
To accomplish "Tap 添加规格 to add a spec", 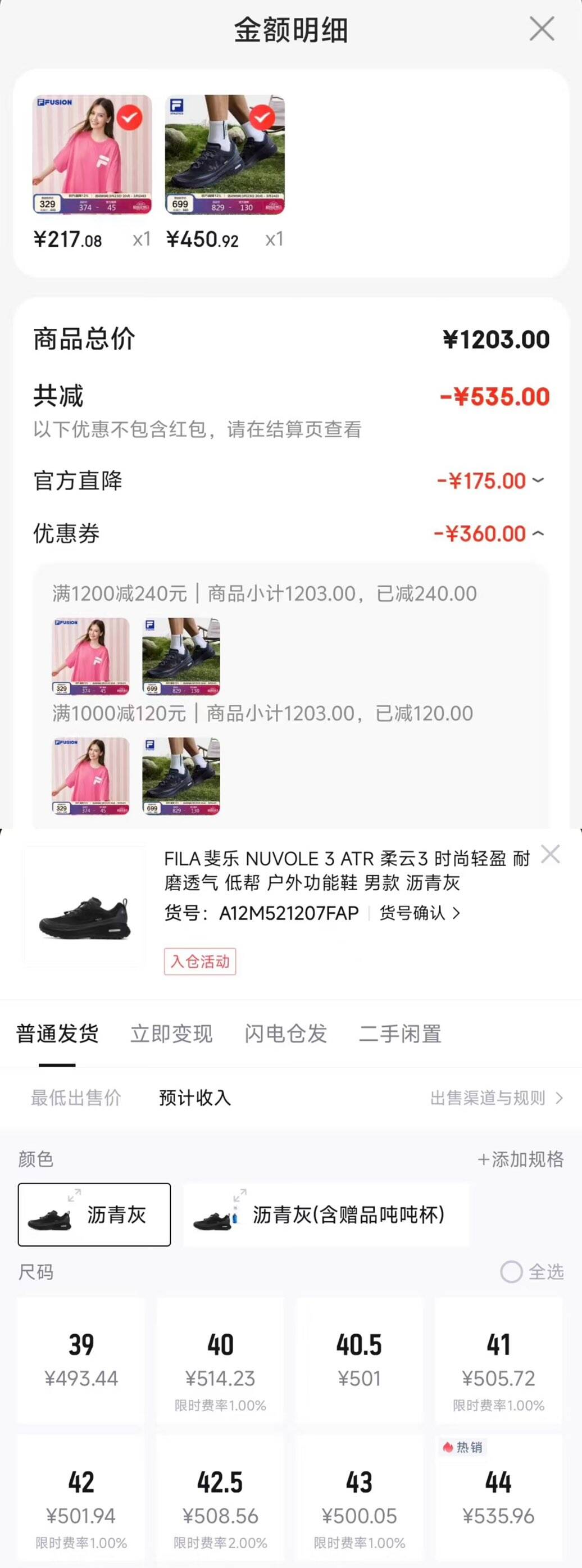I will point(521,1159).
